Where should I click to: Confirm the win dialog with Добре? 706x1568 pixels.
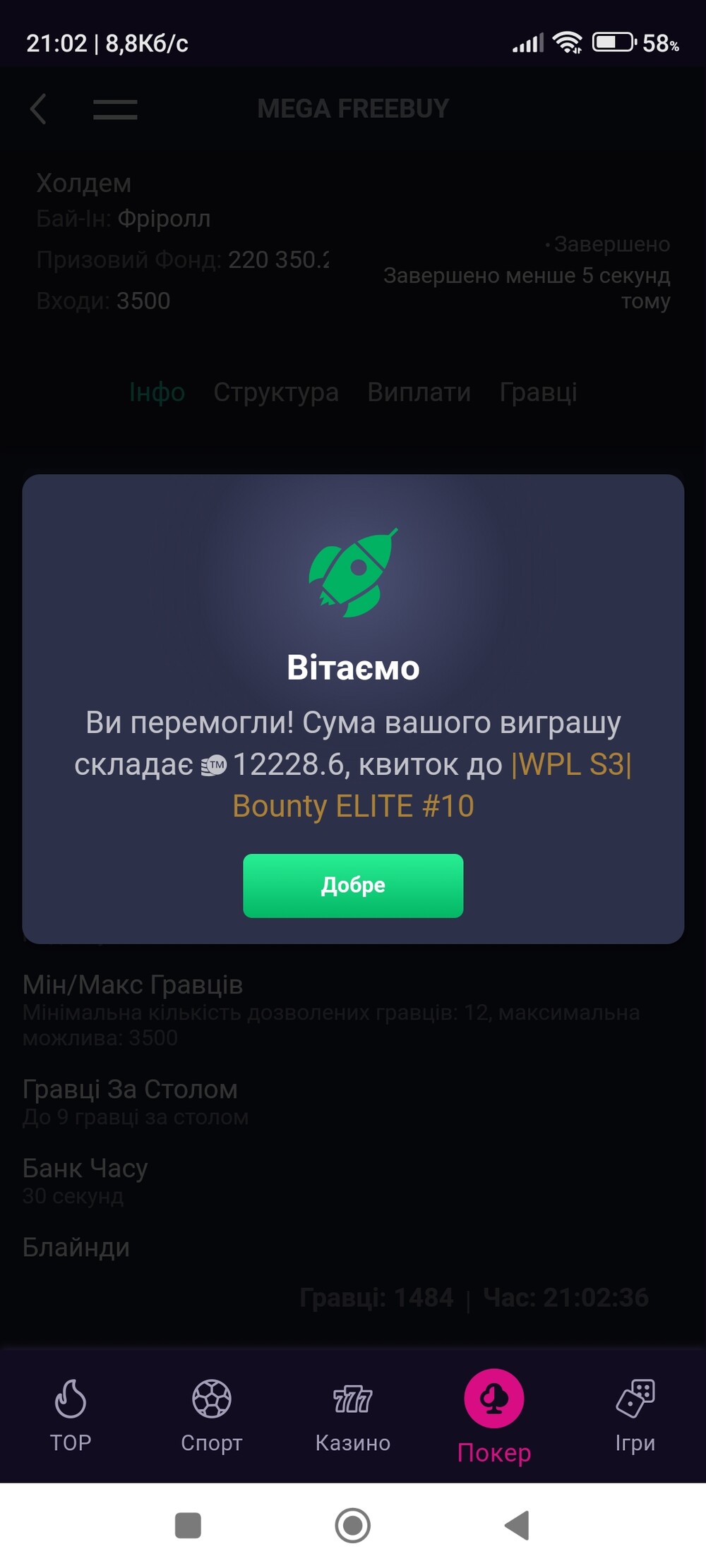click(353, 886)
